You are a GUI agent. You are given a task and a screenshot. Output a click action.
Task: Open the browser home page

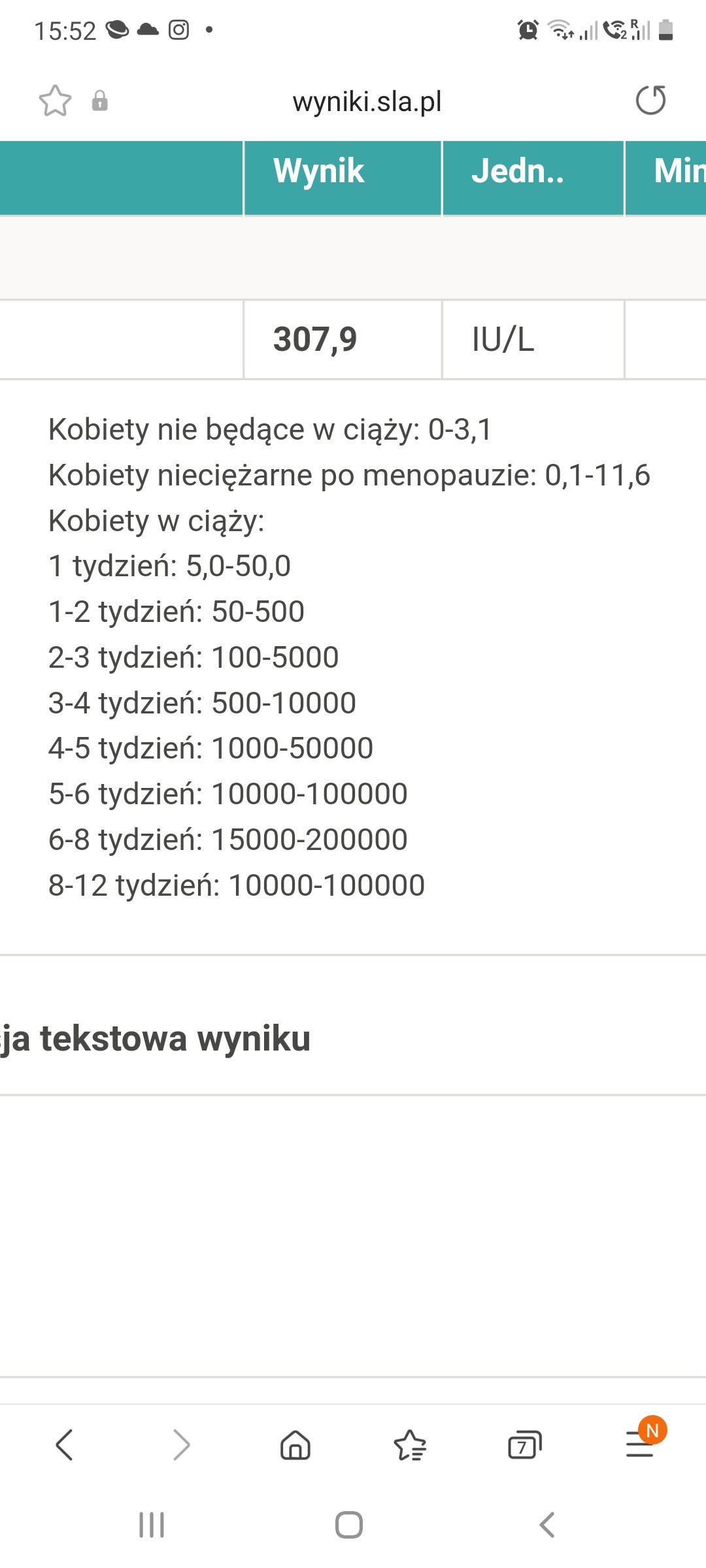point(295,1445)
